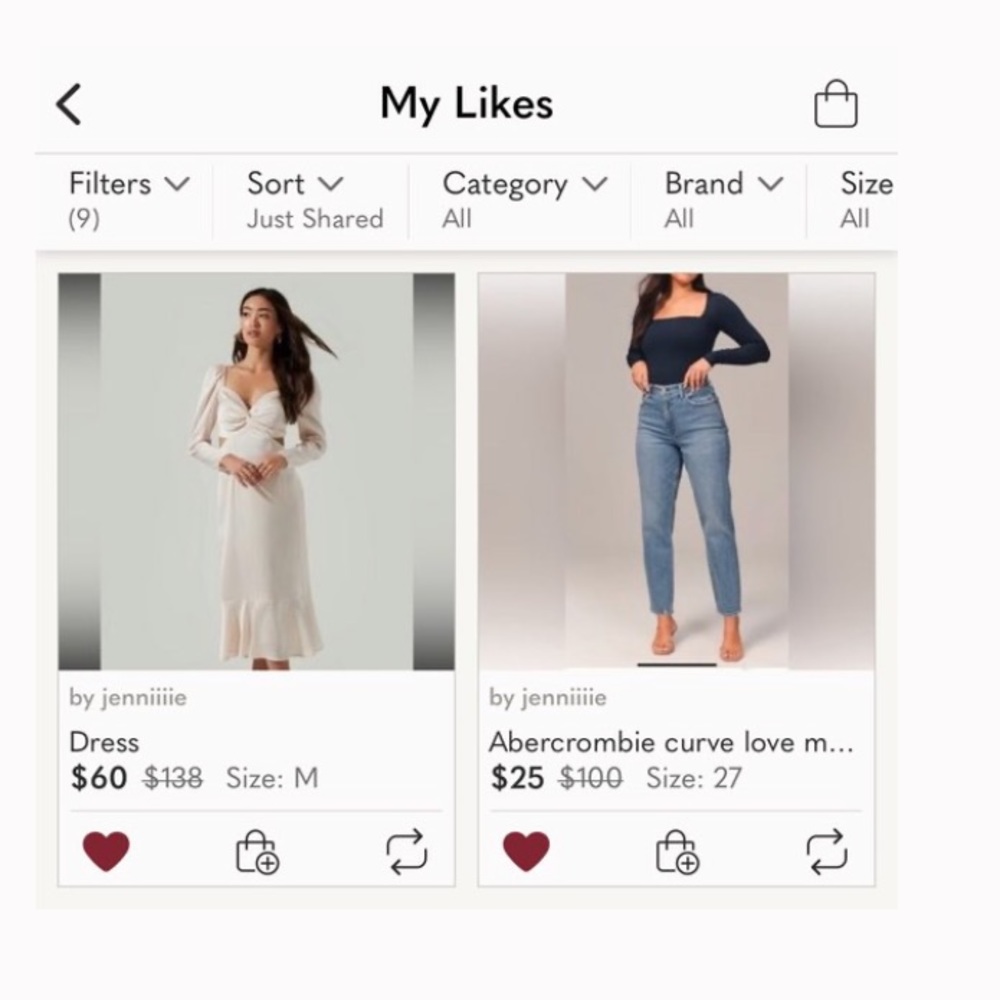This screenshot has height=1000, width=1000.
Task: Go back from My Likes
Action: point(69,104)
